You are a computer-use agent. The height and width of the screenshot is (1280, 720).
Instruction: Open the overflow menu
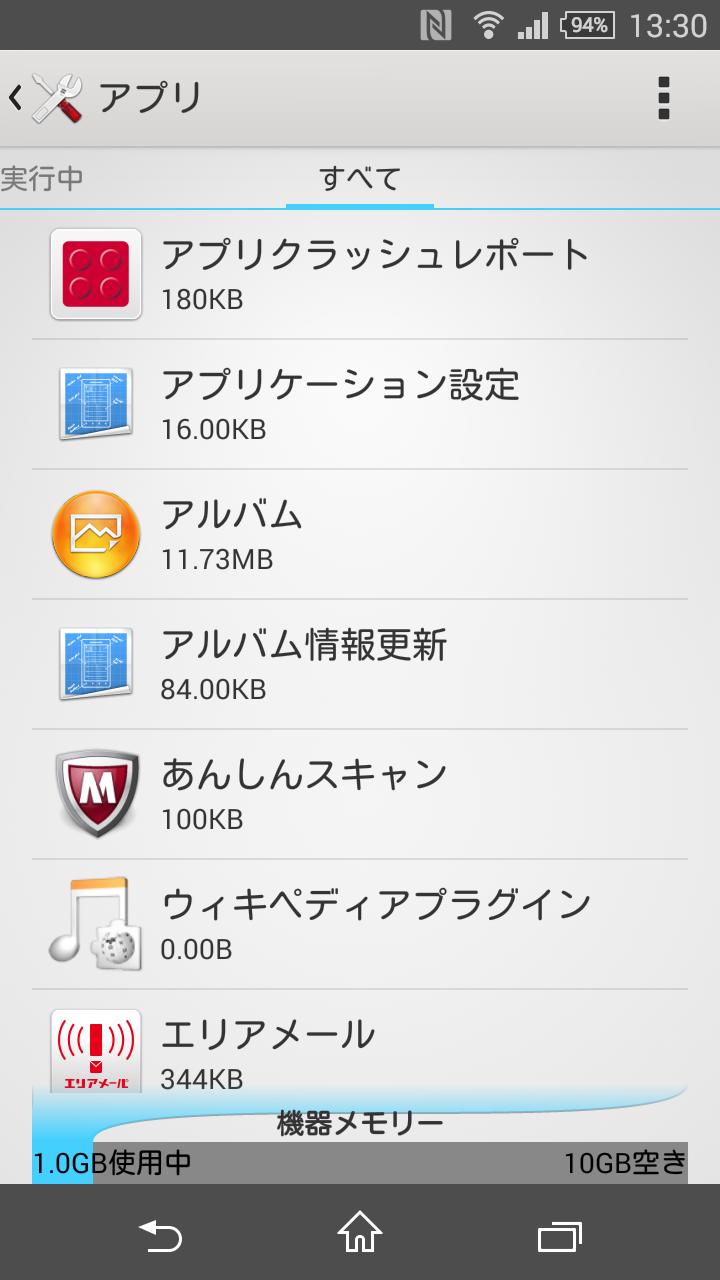pos(663,98)
